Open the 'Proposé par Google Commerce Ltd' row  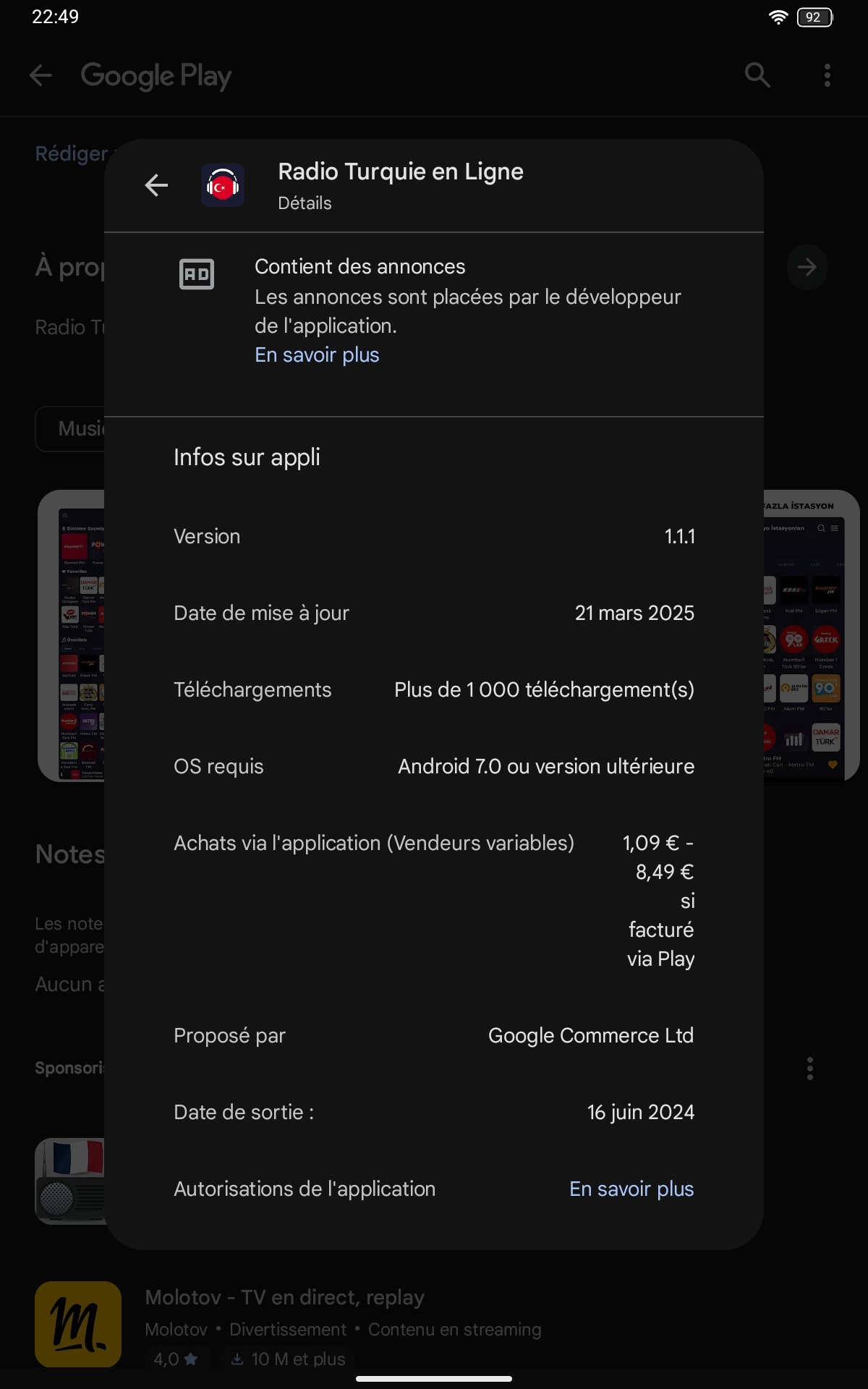click(x=433, y=1035)
